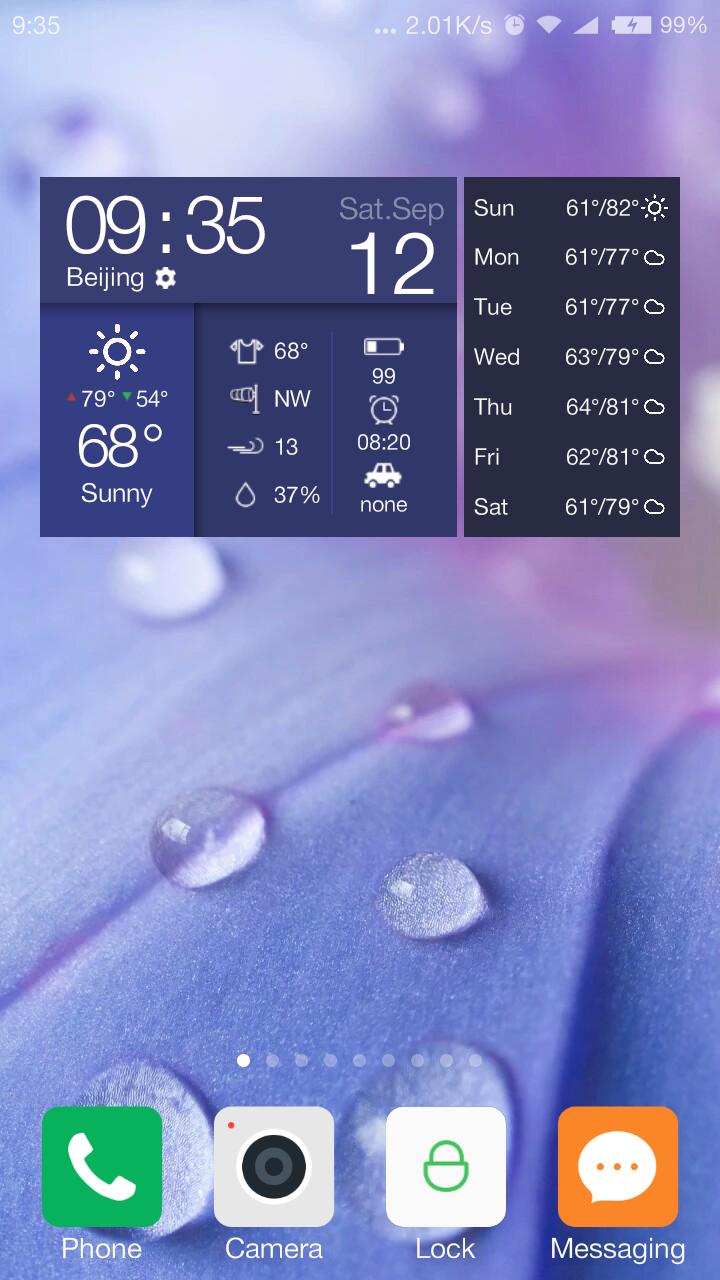
Task: Open the Messaging app
Action: [617, 1167]
